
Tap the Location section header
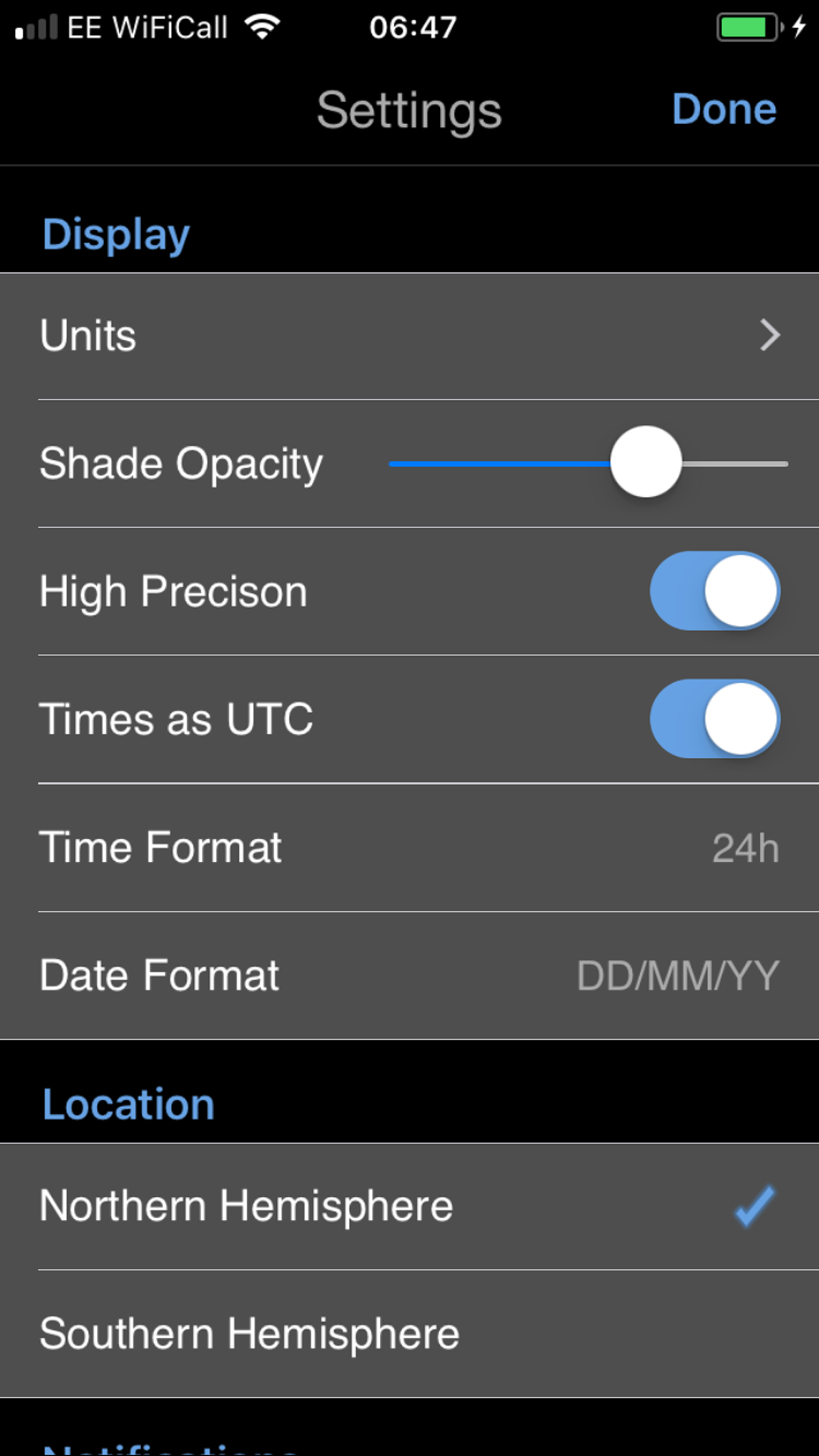coord(127,1104)
